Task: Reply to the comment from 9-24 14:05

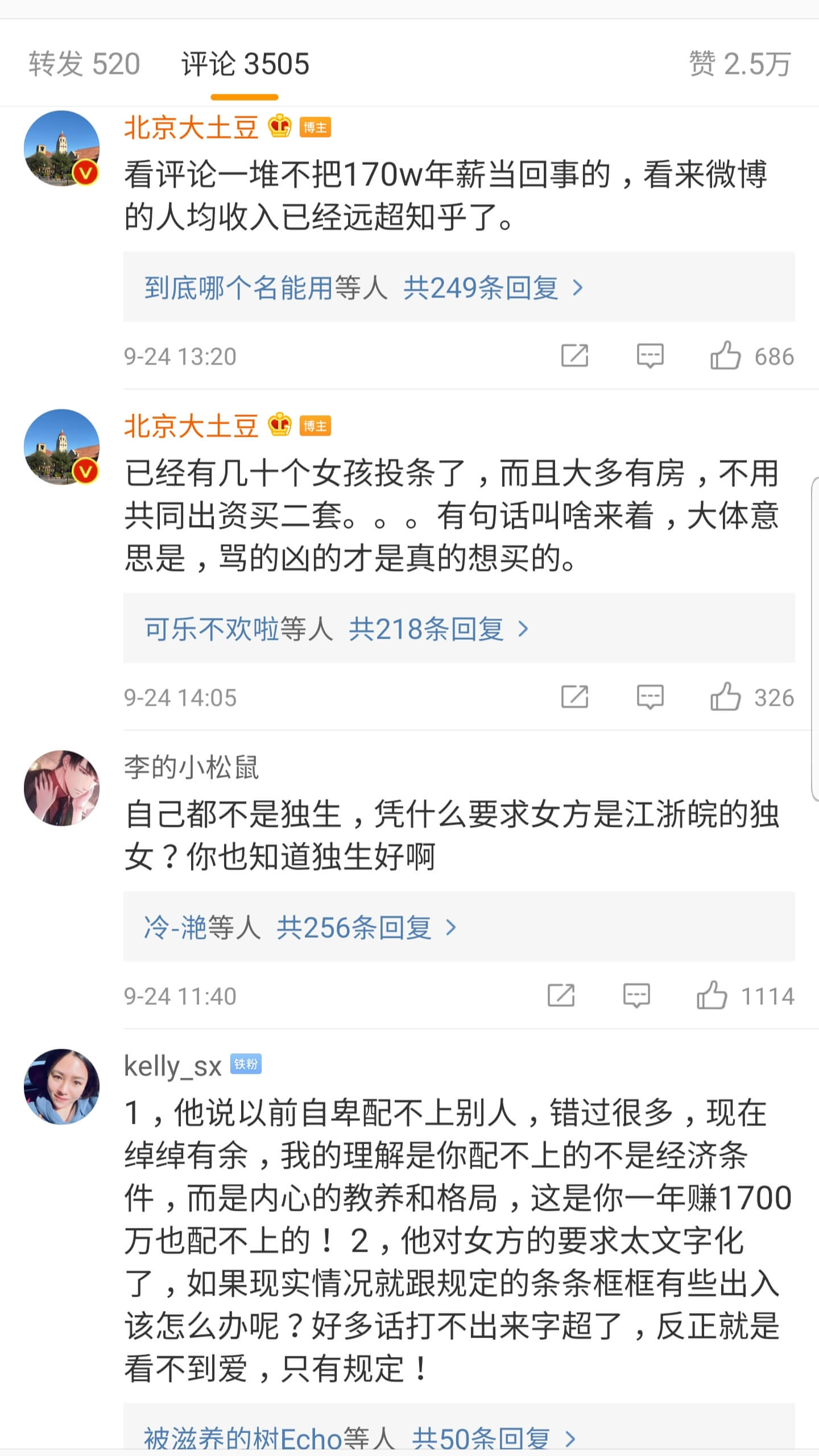Action: [650, 698]
